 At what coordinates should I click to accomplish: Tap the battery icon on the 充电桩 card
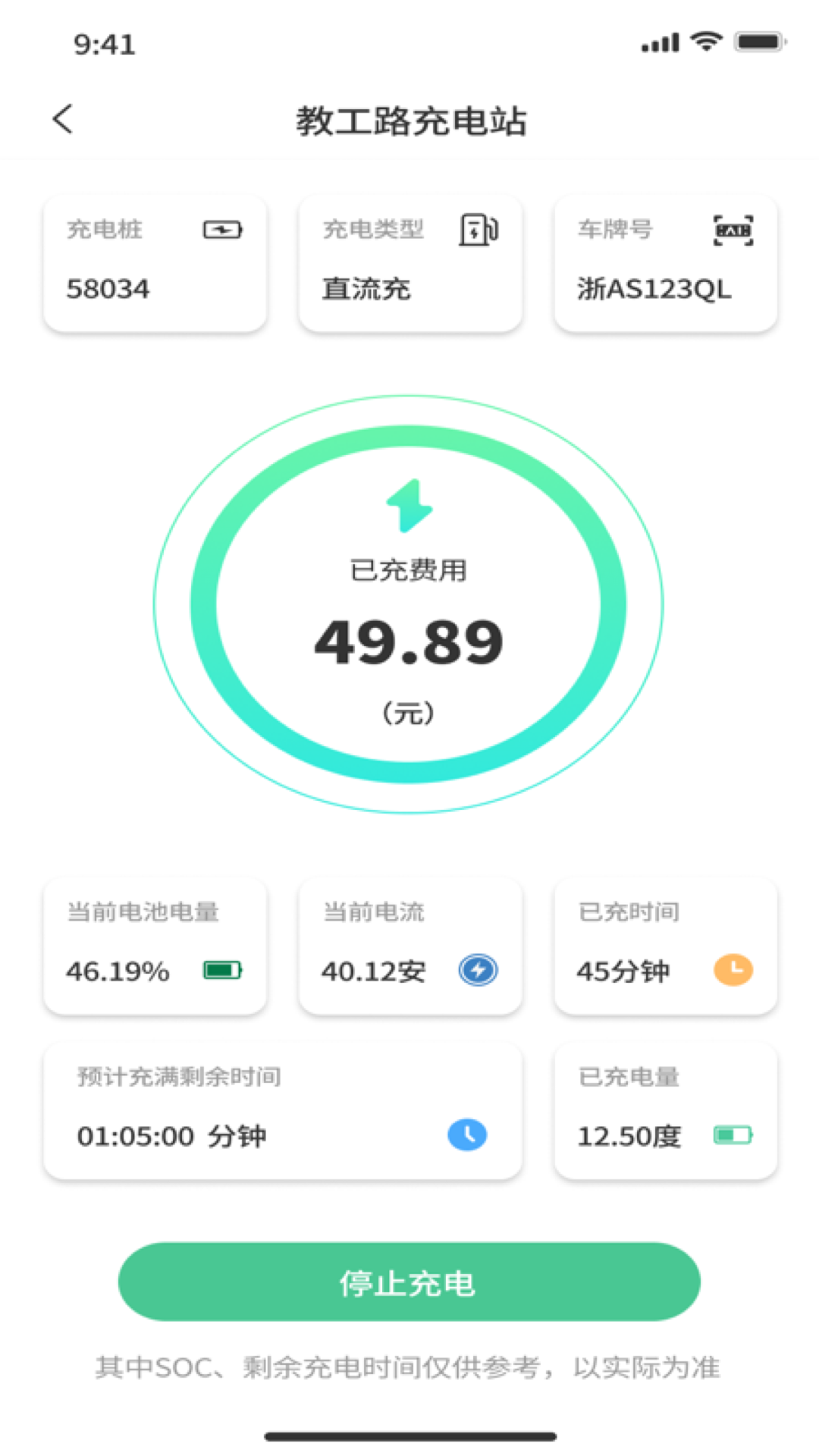(x=223, y=229)
